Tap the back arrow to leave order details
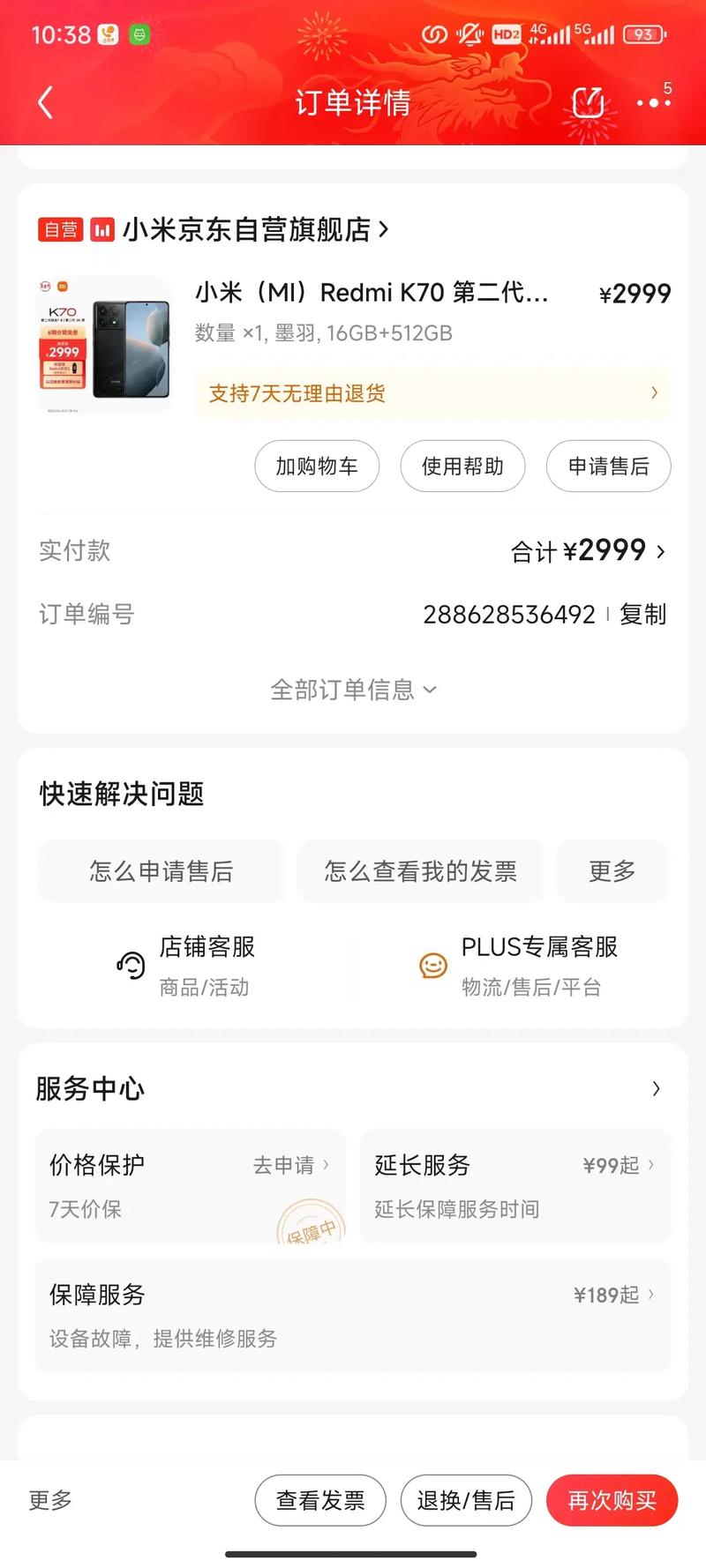706x1568 pixels. click(x=46, y=102)
